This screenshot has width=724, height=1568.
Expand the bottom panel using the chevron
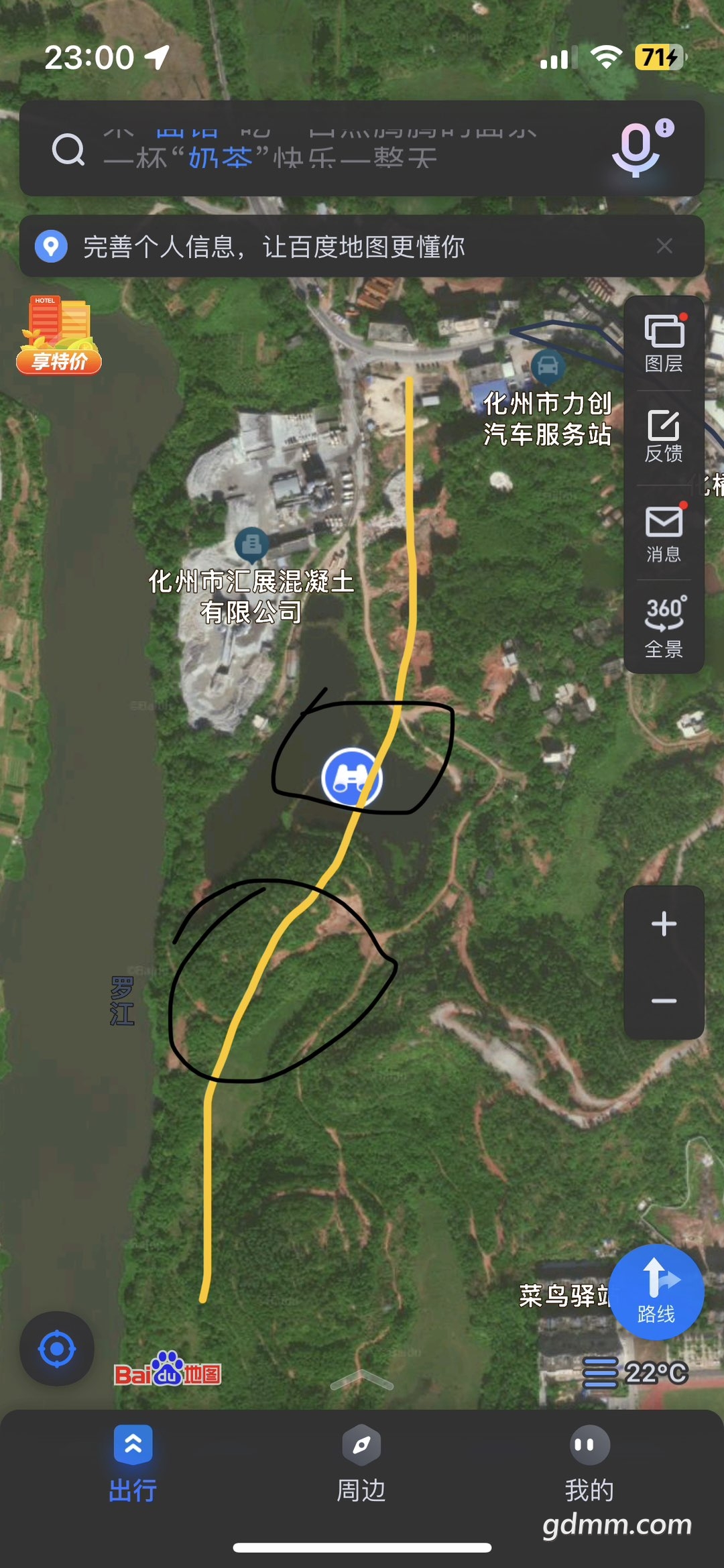[361, 1380]
